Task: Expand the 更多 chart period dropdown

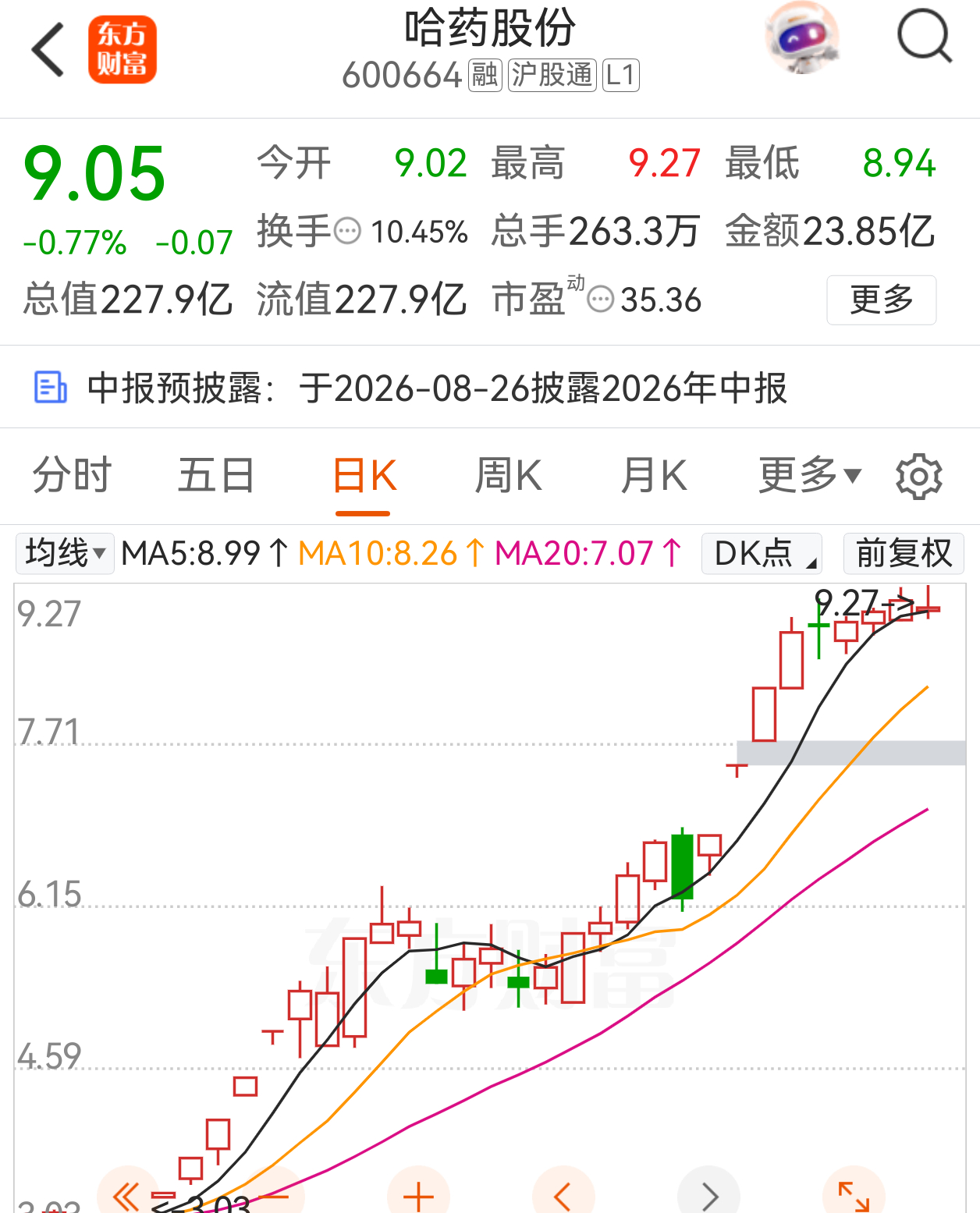Action: [x=809, y=475]
